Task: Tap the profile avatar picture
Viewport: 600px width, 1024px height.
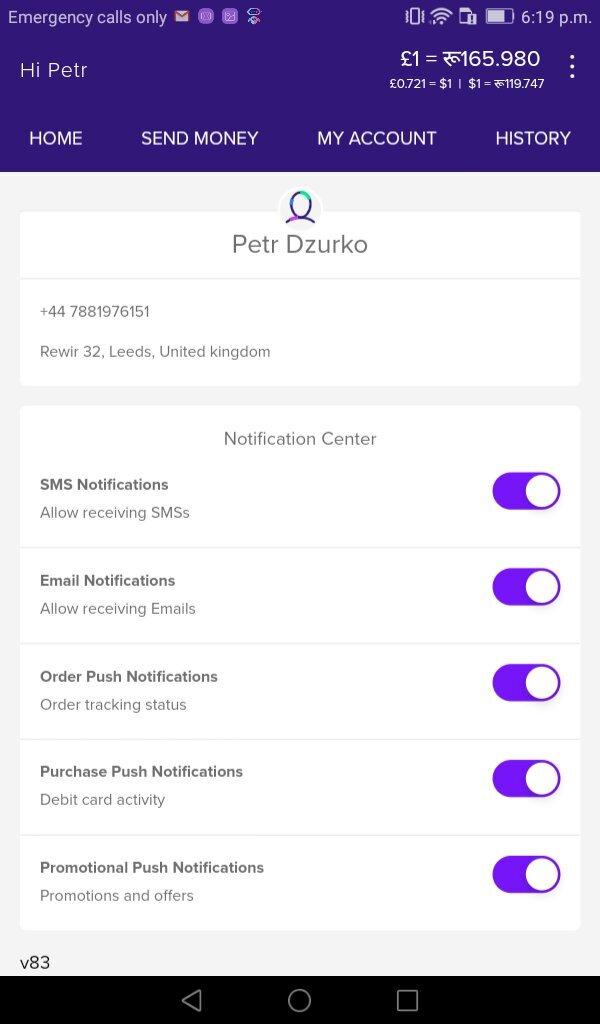Action: pyautogui.click(x=300, y=208)
